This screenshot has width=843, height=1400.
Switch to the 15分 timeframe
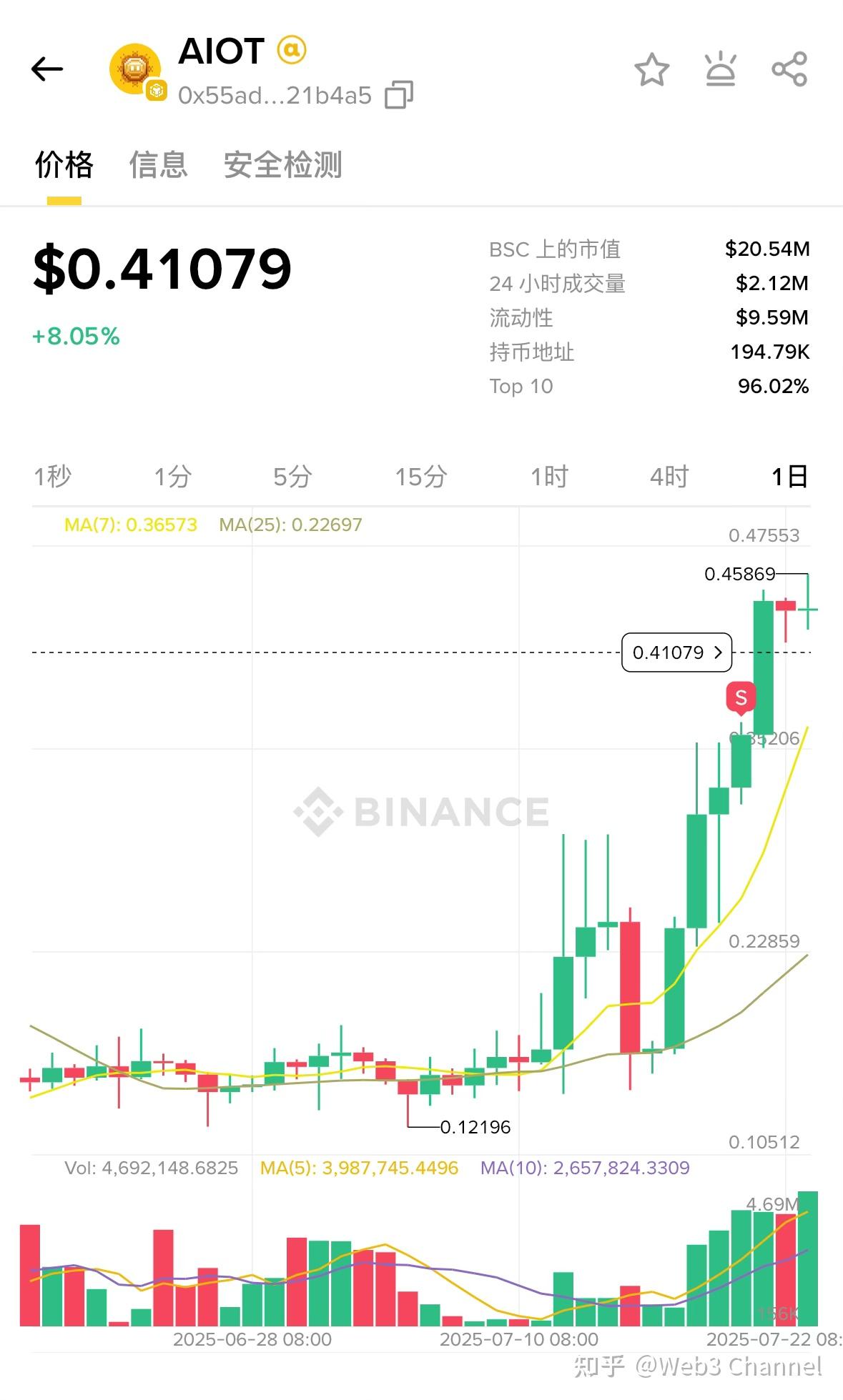click(422, 475)
